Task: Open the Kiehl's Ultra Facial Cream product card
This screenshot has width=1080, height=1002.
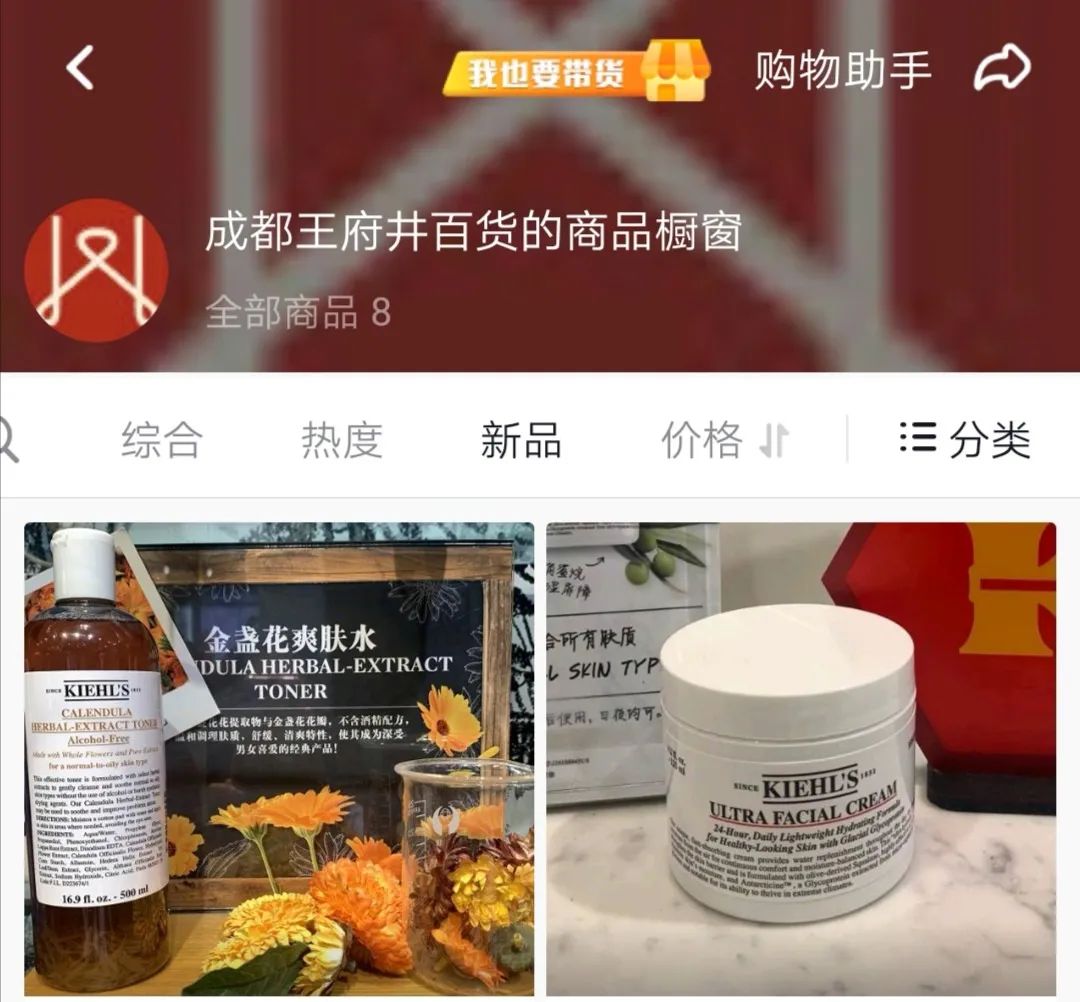Action: (801, 760)
